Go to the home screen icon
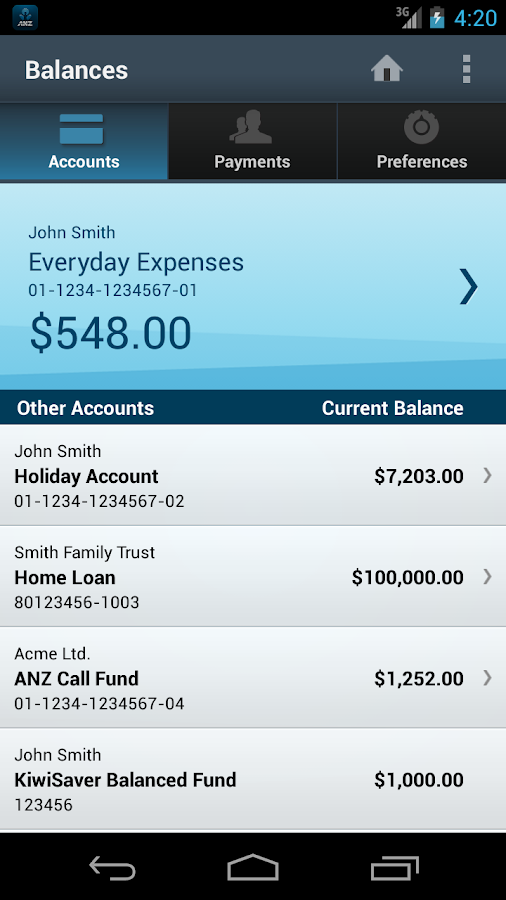This screenshot has height=900, width=506. 387,69
